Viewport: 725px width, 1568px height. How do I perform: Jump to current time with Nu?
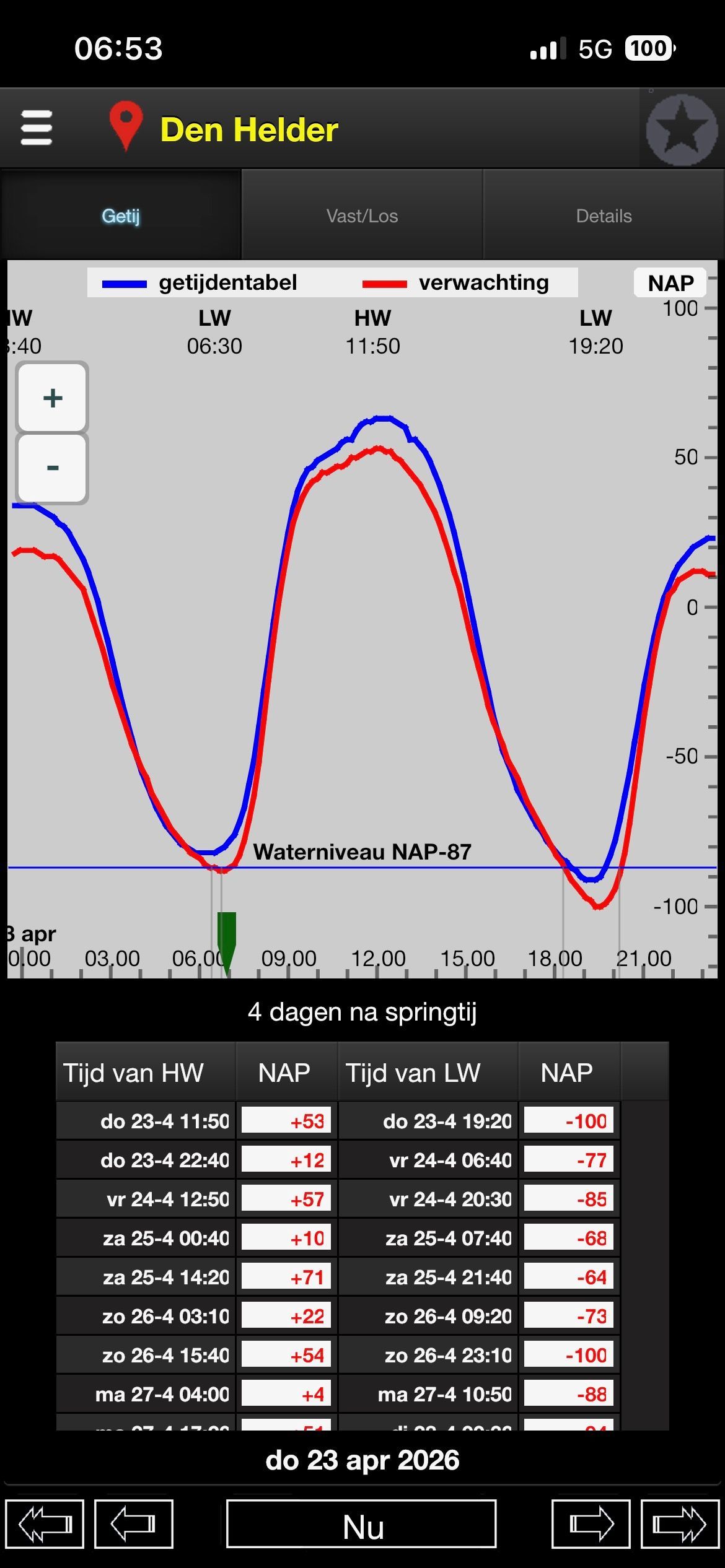click(362, 1523)
